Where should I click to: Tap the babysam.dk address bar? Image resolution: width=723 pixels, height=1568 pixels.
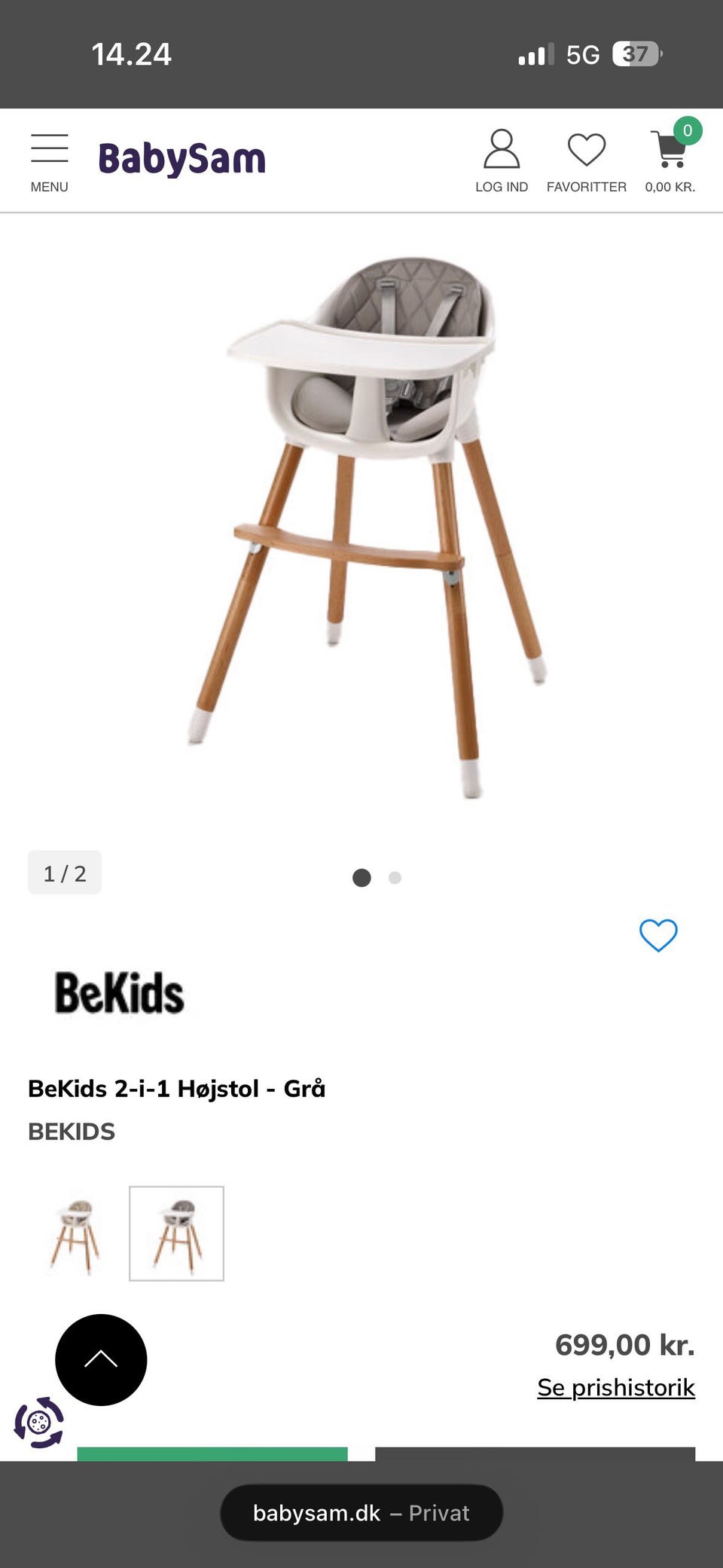click(x=361, y=1512)
